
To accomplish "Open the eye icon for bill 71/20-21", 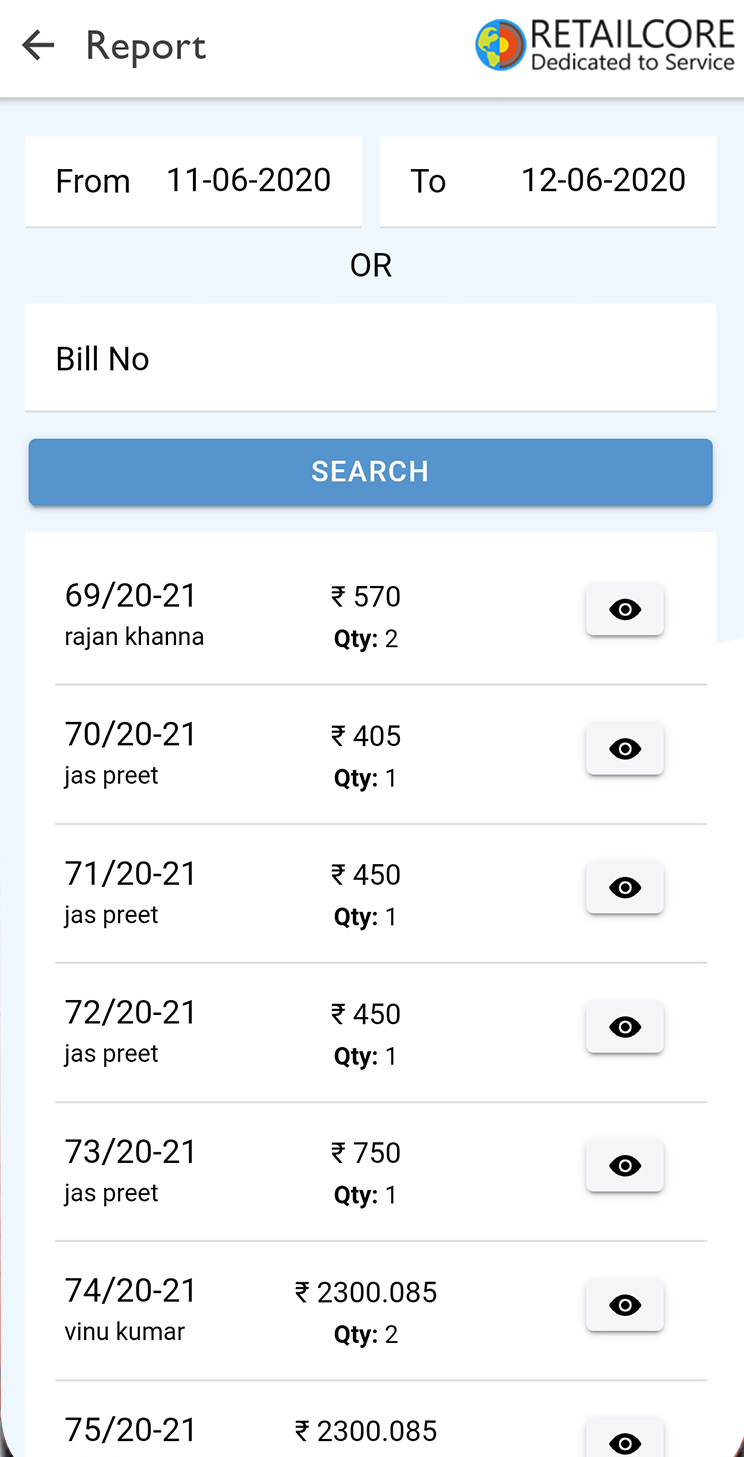I will (625, 887).
